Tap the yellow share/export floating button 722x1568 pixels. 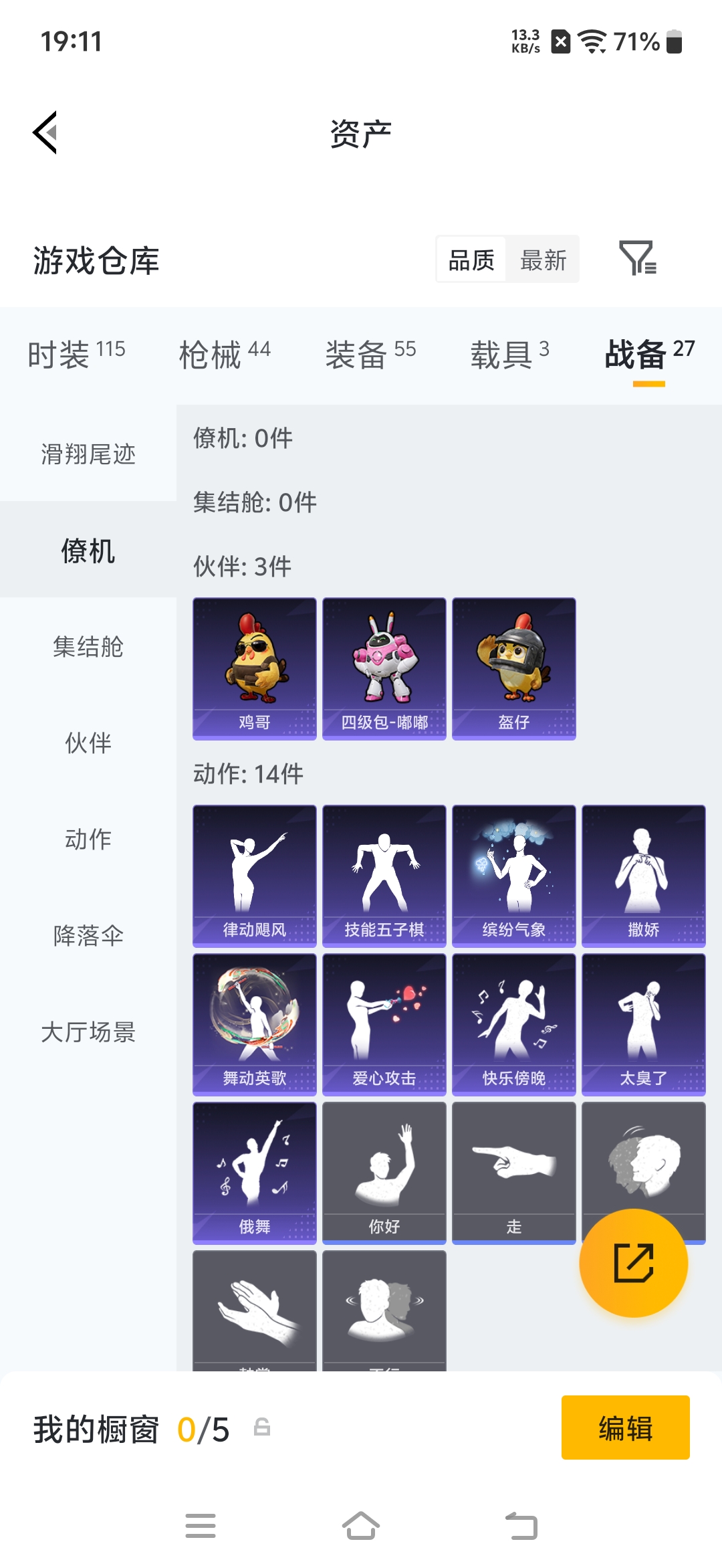[634, 1264]
